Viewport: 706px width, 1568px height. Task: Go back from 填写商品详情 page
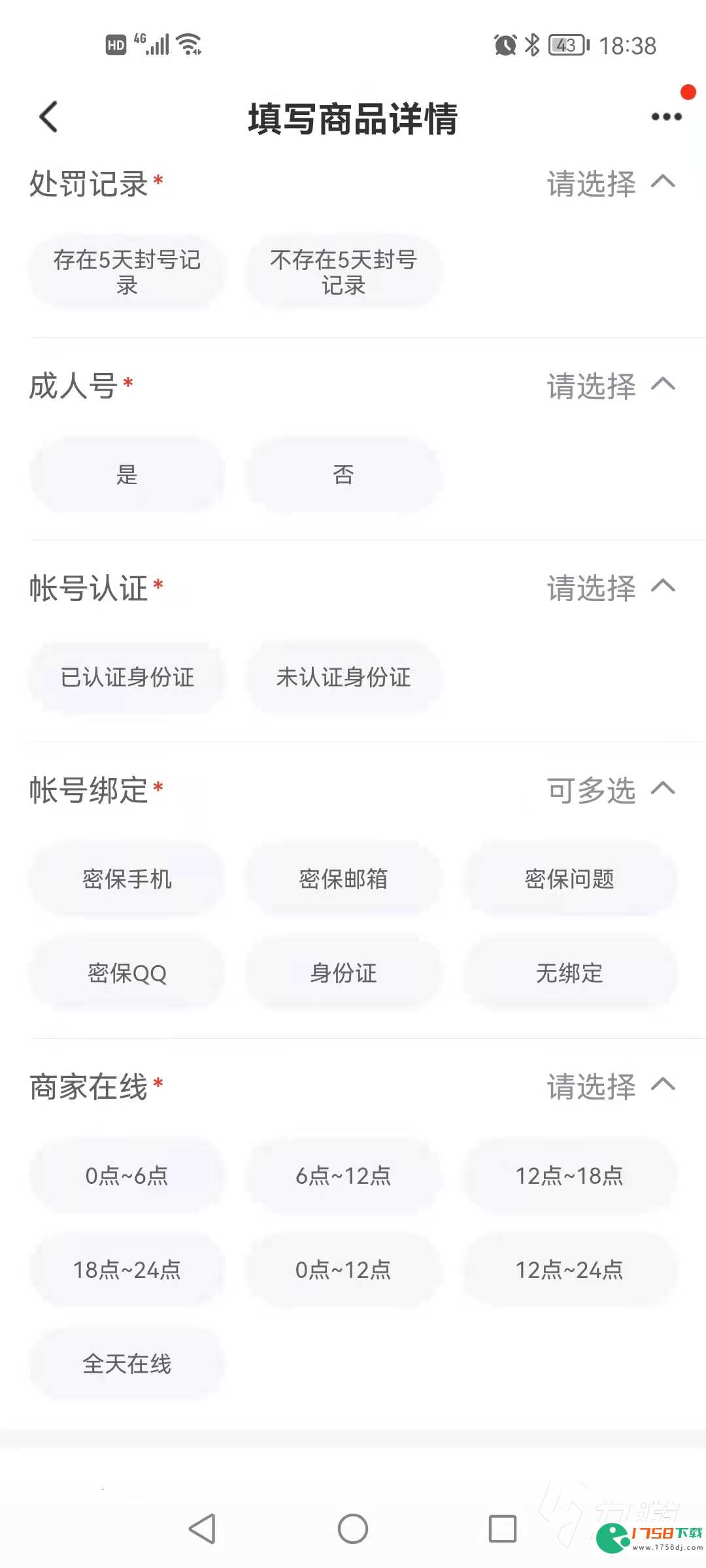coord(49,117)
